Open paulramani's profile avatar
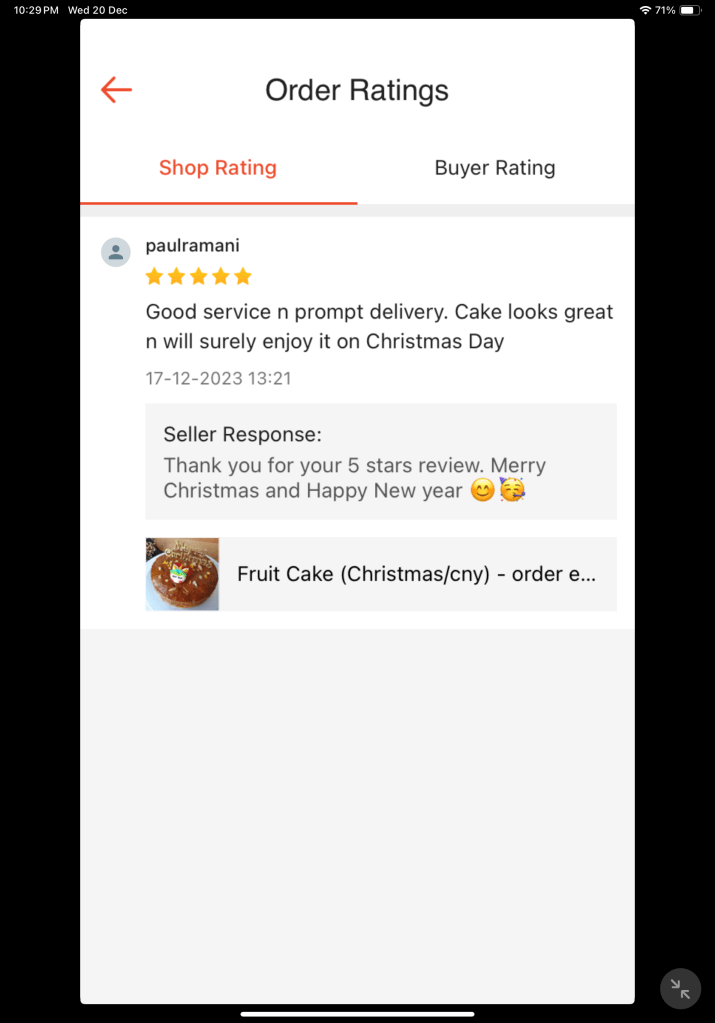 pos(116,252)
